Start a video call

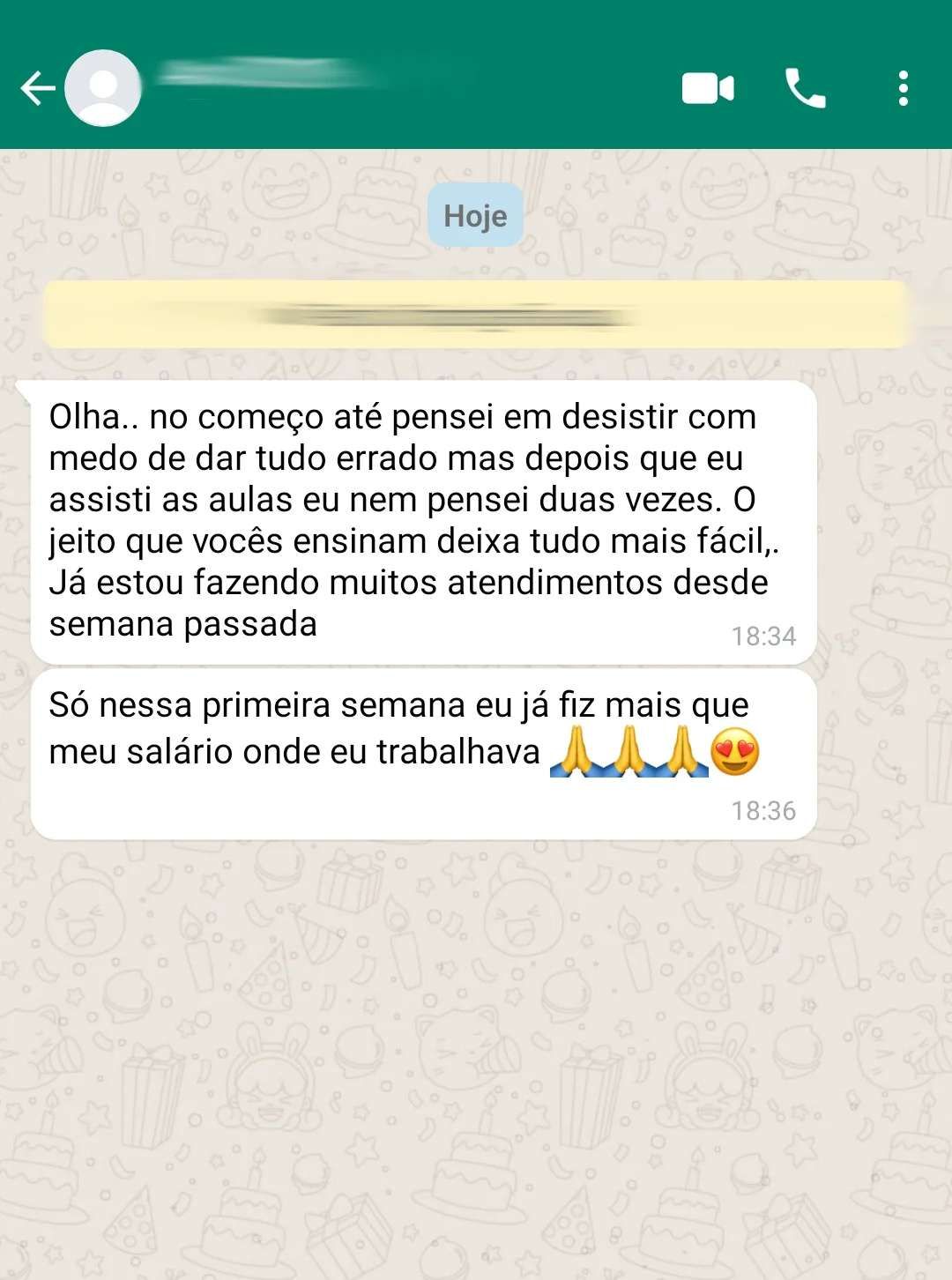(x=708, y=88)
